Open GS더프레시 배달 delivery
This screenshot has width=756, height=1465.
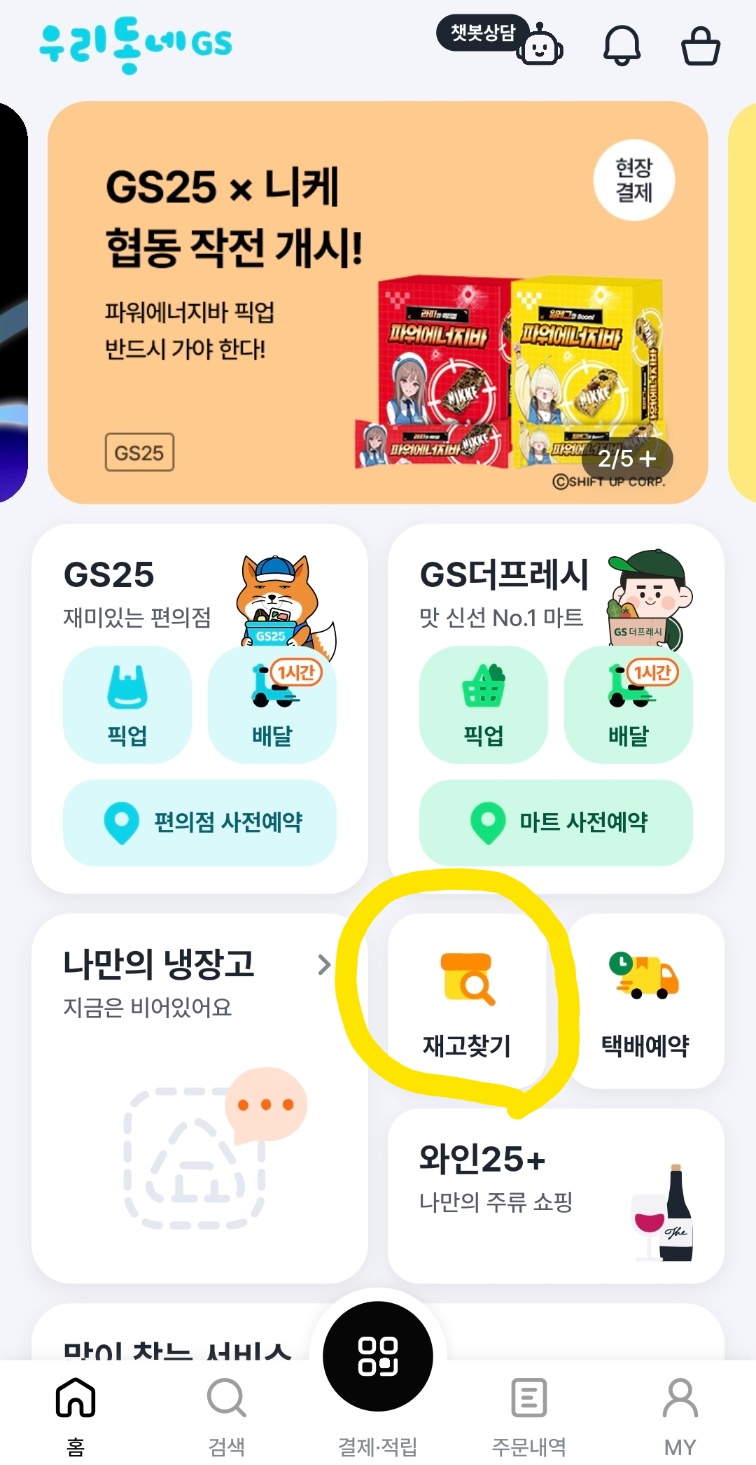pos(628,706)
